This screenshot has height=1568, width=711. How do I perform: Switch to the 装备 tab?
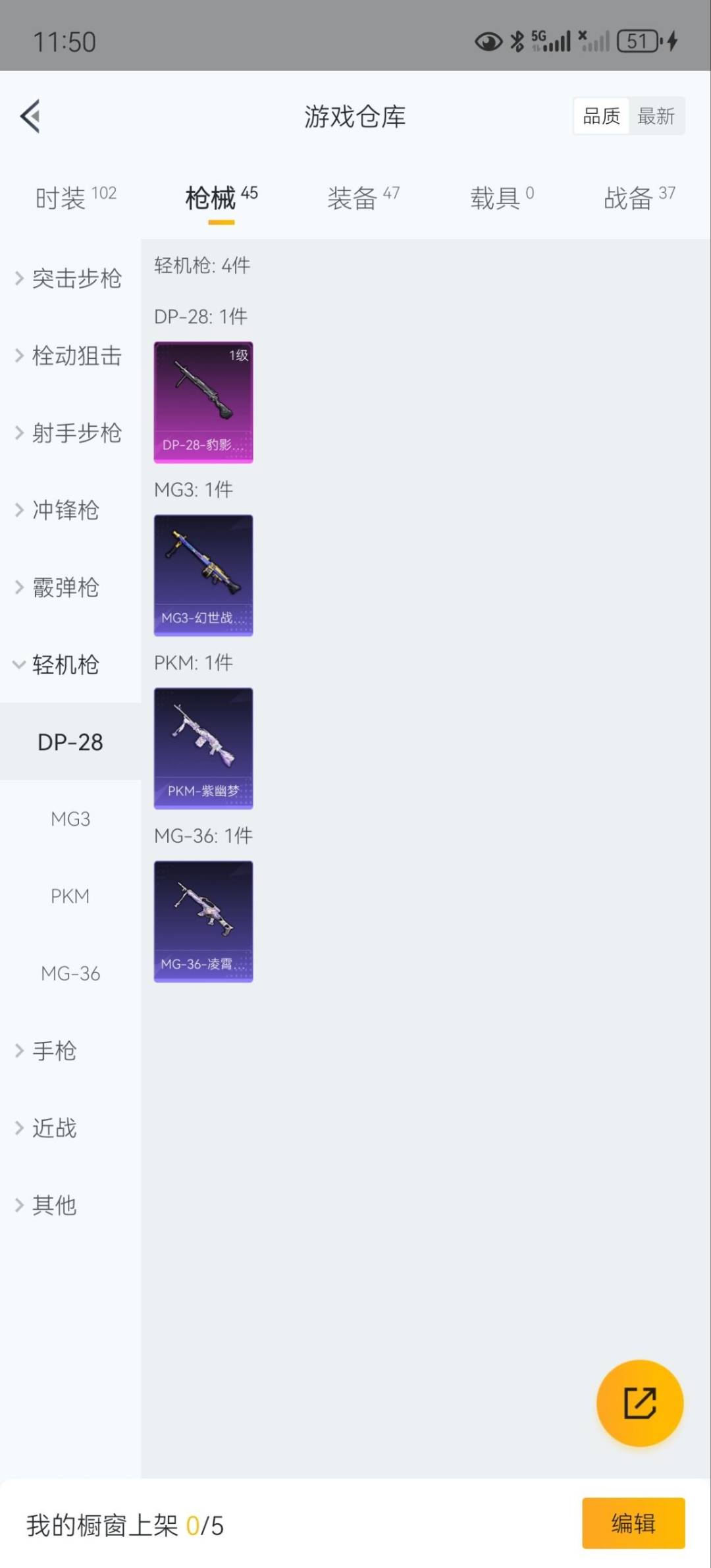click(x=363, y=198)
